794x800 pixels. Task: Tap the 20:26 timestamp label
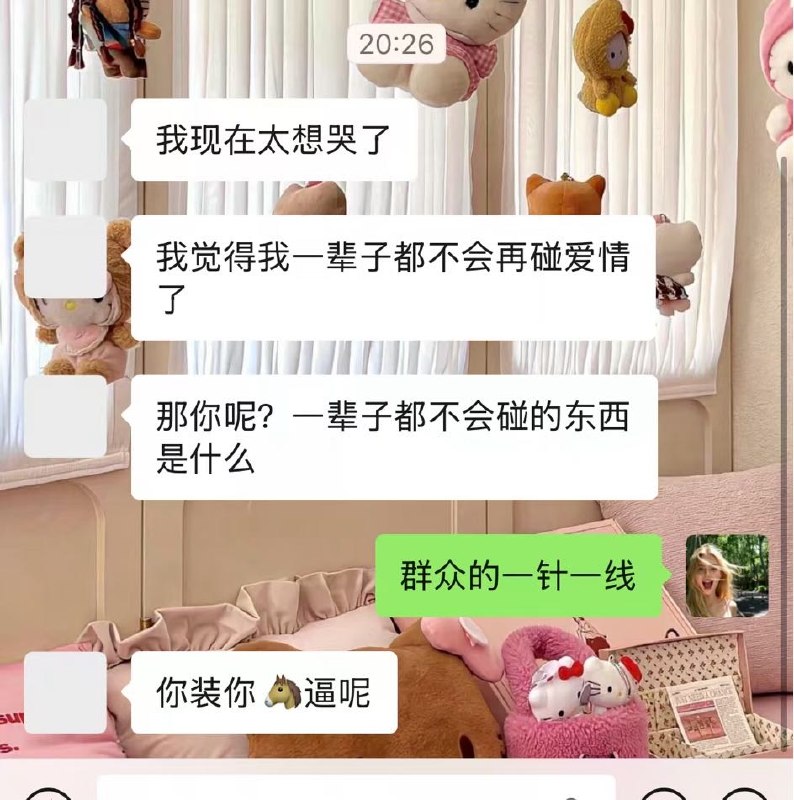[x=397, y=43]
